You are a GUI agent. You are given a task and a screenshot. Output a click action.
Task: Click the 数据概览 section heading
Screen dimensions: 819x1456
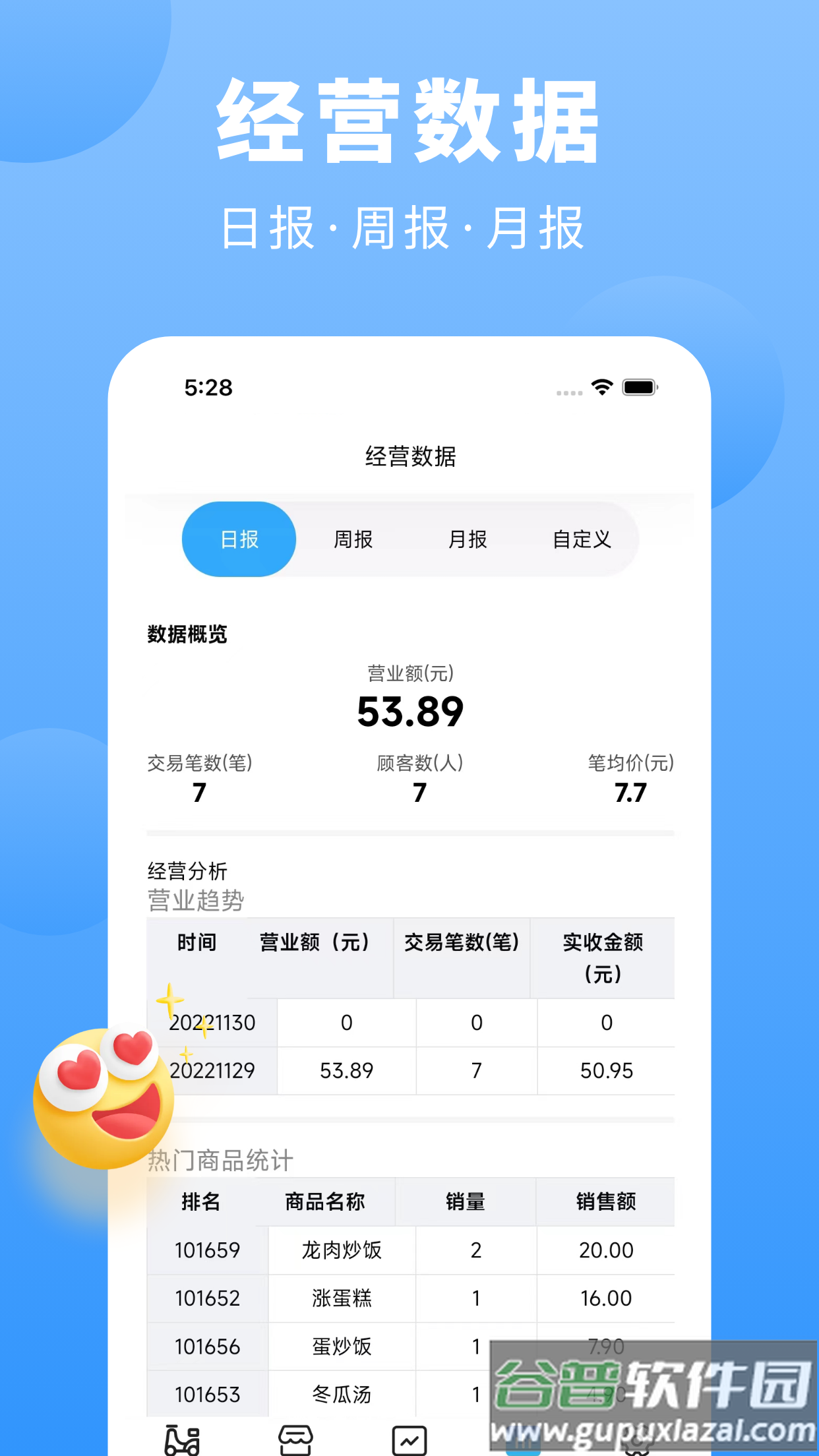pyautogui.click(x=186, y=633)
